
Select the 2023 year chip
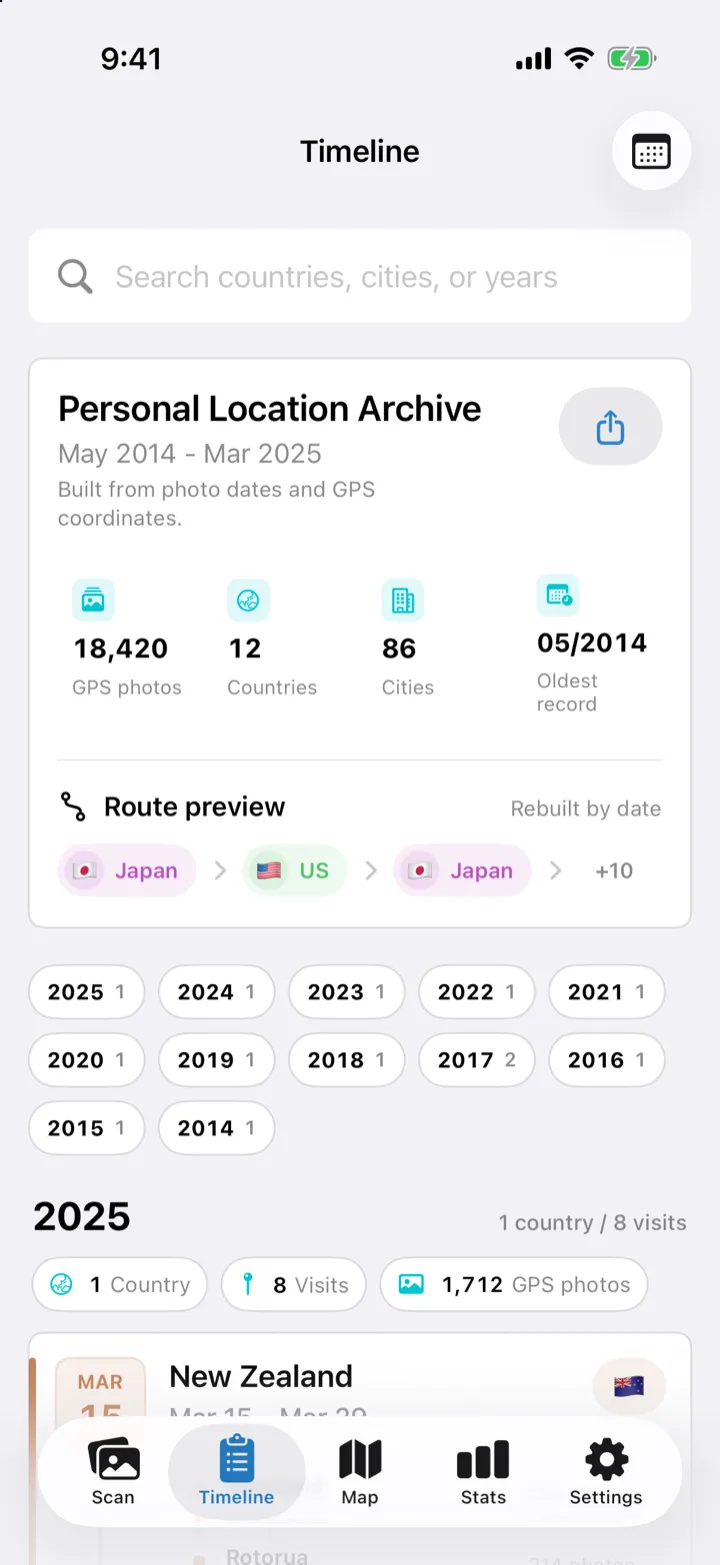point(346,992)
